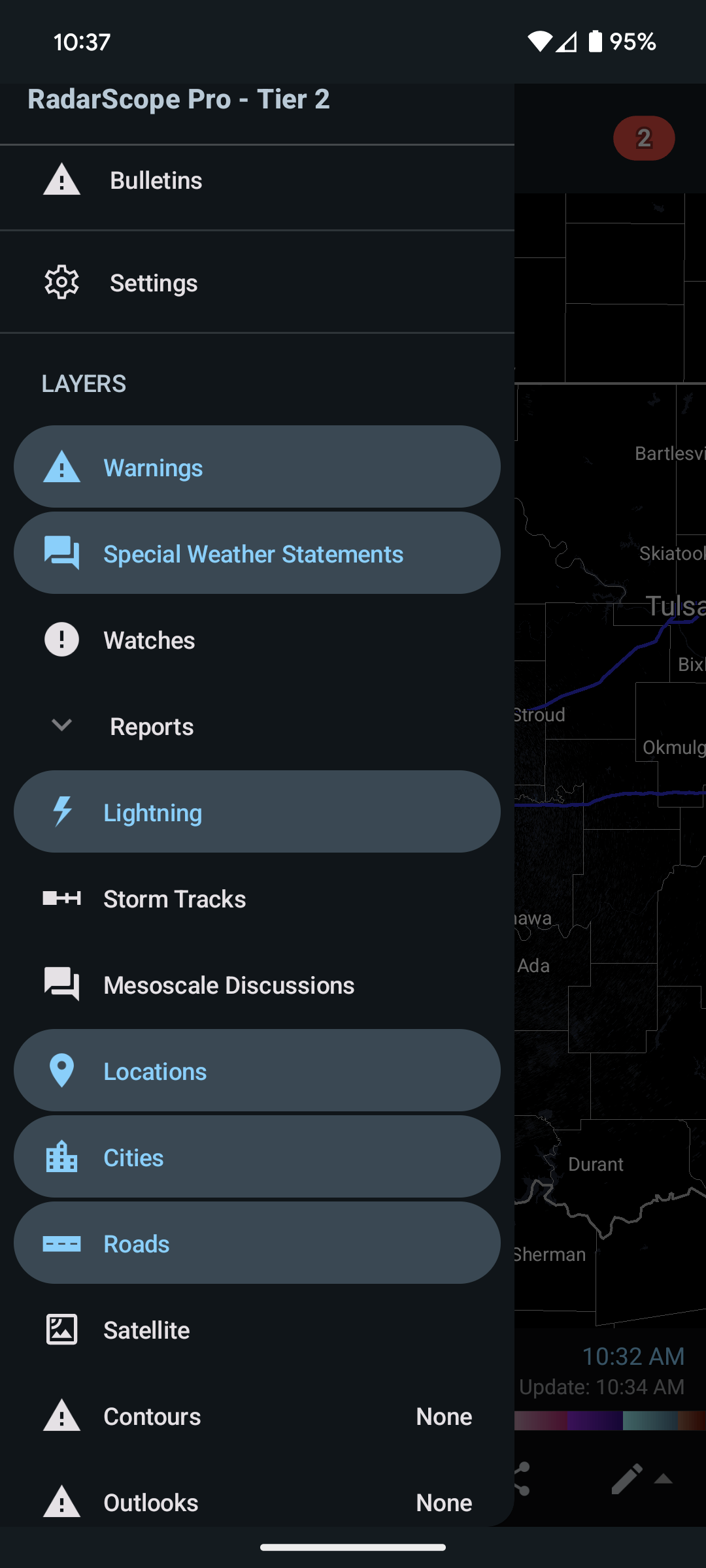The width and height of the screenshot is (706, 1568).
Task: Turn on Mesoscale Discussions layer
Action: click(257, 985)
